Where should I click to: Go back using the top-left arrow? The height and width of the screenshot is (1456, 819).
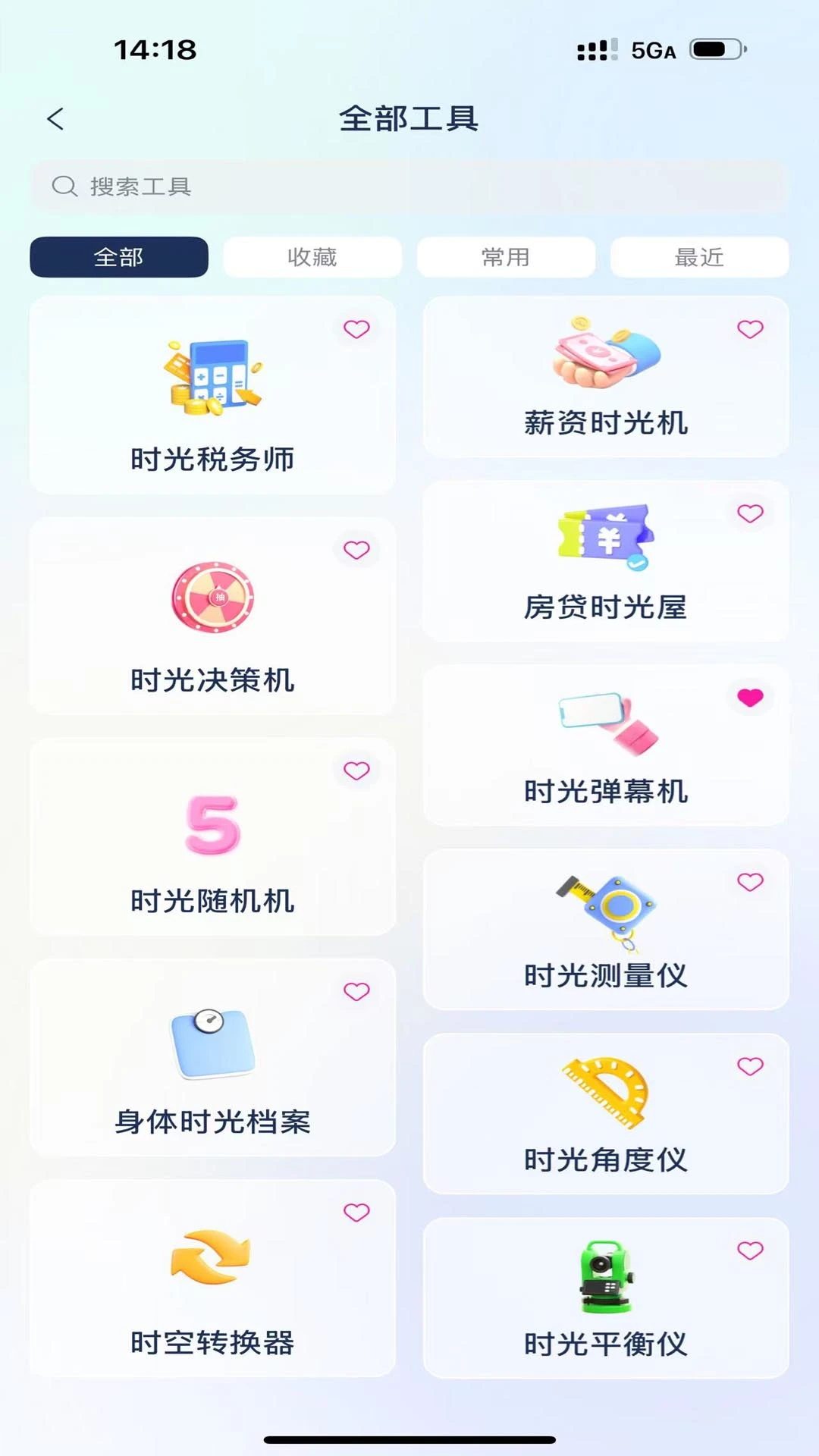click(55, 119)
